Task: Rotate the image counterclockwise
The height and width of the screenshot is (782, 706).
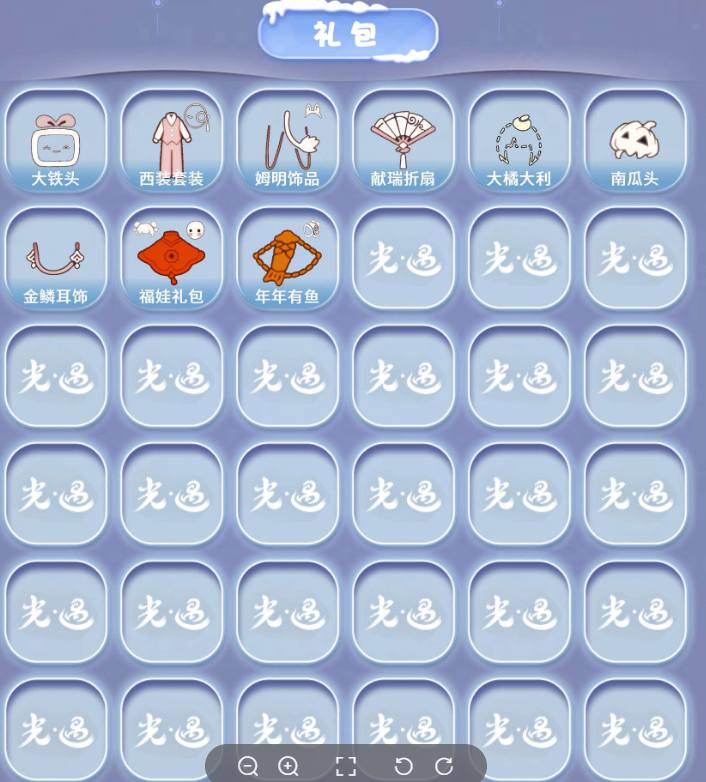Action: point(403,767)
